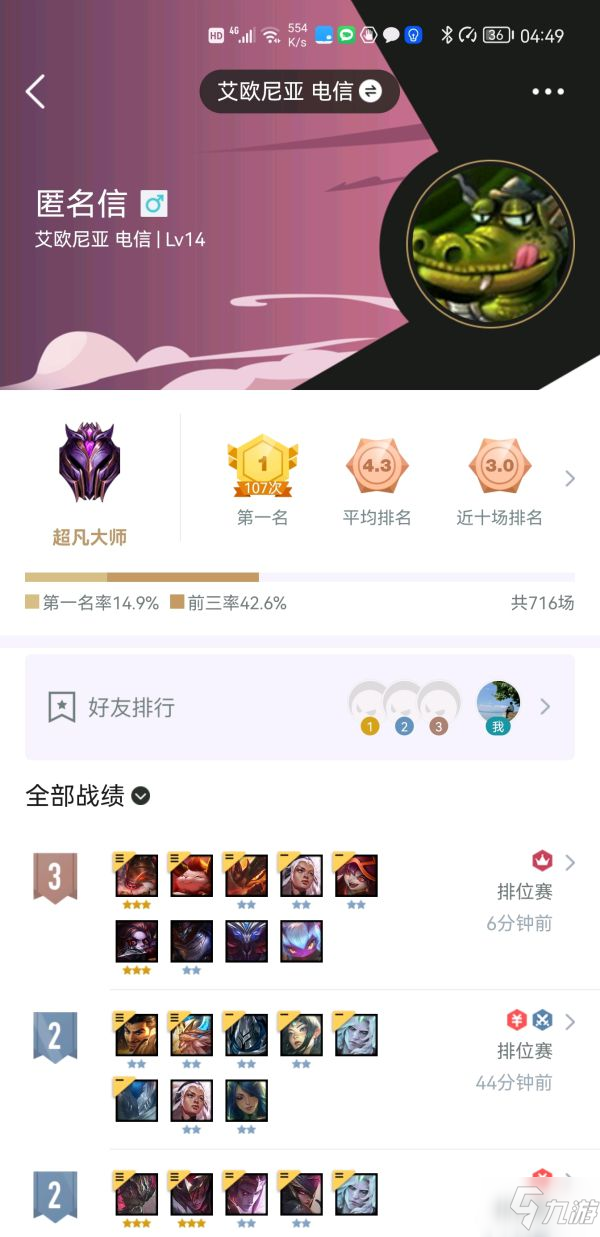The image size is (600, 1237).
Task: Go back using the top-left arrow
Action: point(36,92)
